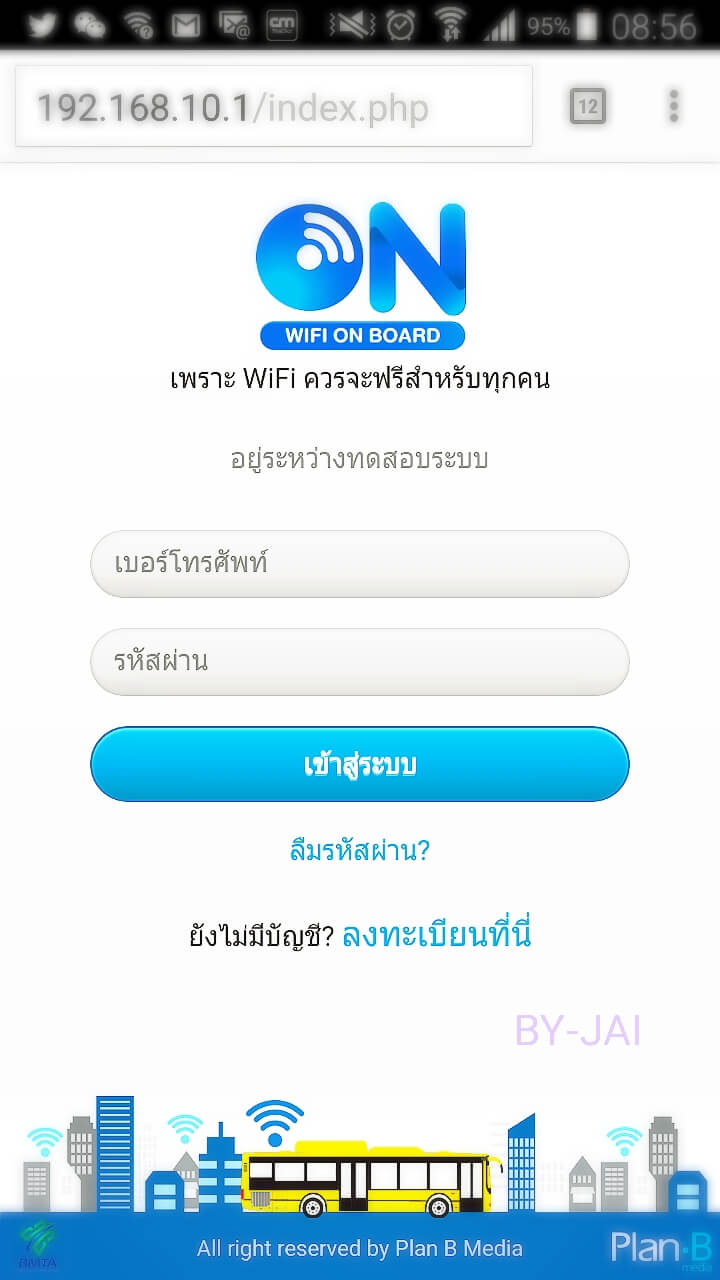Screen dimensions: 720x1280
Task: Tap เข้าสู่ระบบ to log in
Action: [x=360, y=763]
